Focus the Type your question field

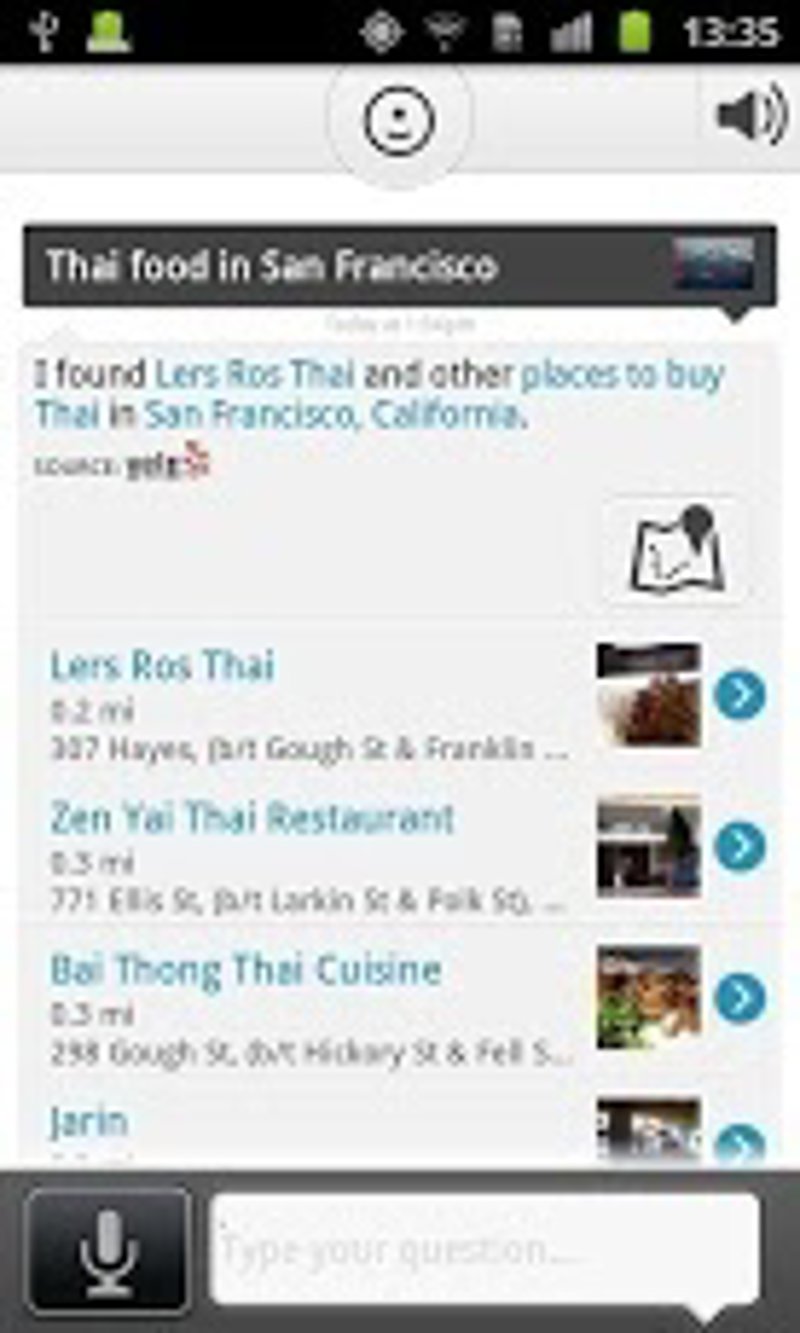(484, 1250)
